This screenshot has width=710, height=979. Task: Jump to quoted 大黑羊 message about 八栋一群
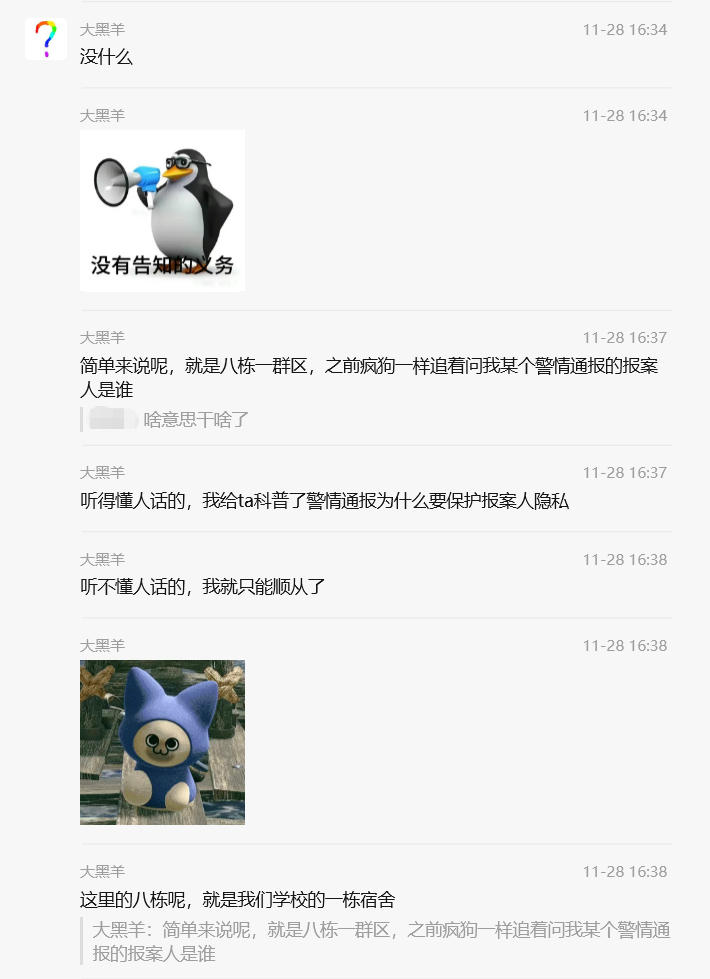click(x=380, y=942)
